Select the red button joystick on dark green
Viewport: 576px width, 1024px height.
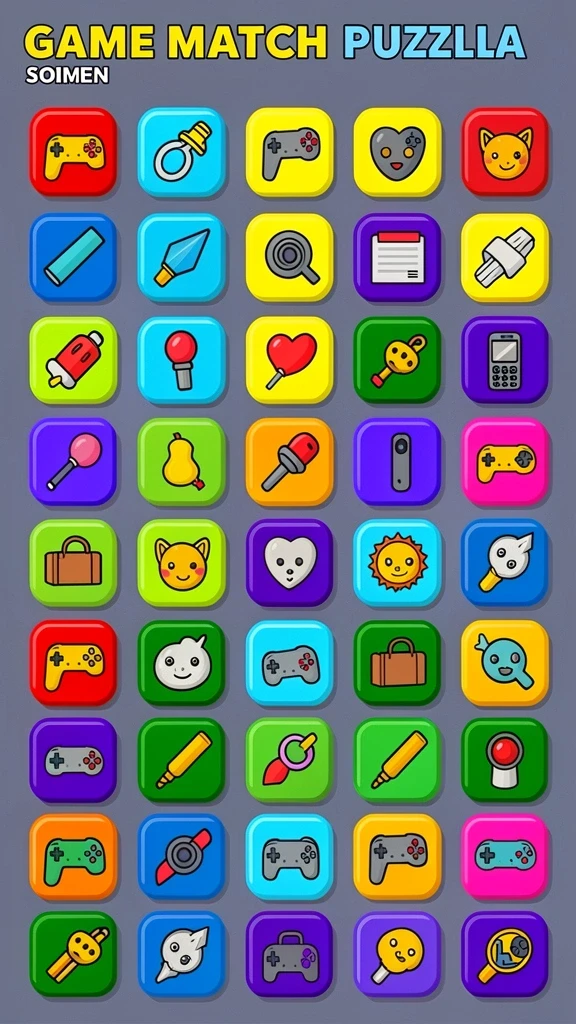[505, 760]
